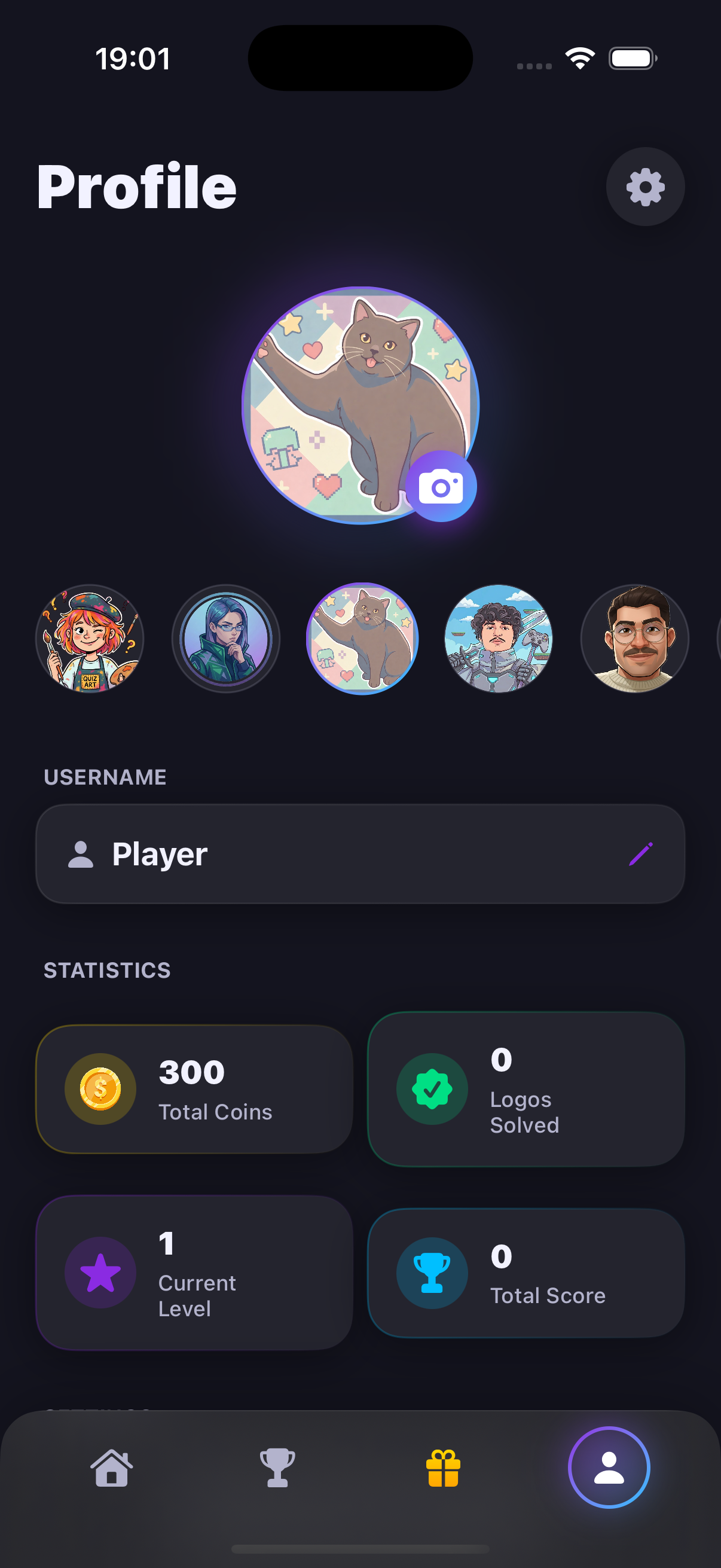Tap the camera button to change photo
The width and height of the screenshot is (721, 1568).
click(x=441, y=486)
